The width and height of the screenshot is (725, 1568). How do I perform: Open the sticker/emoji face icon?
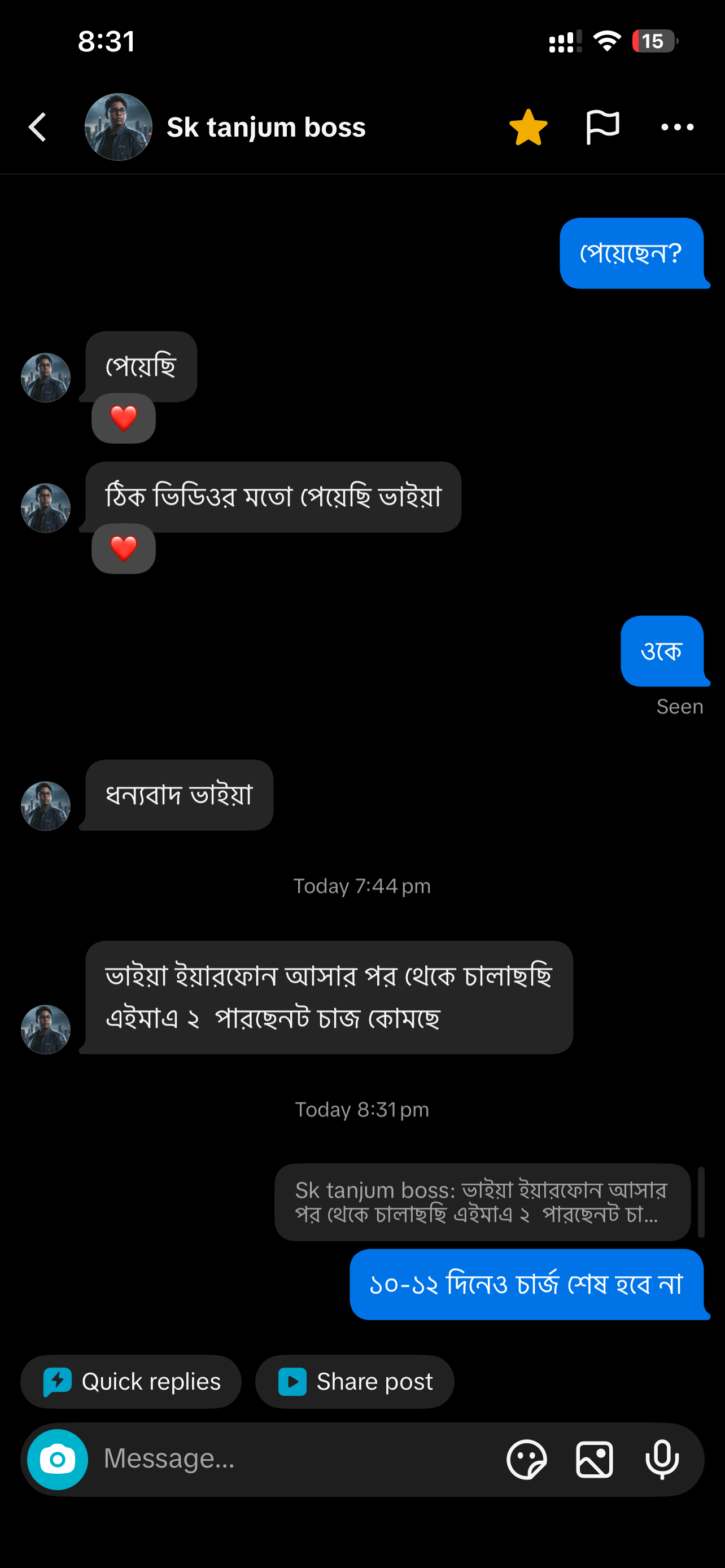coord(527,1459)
